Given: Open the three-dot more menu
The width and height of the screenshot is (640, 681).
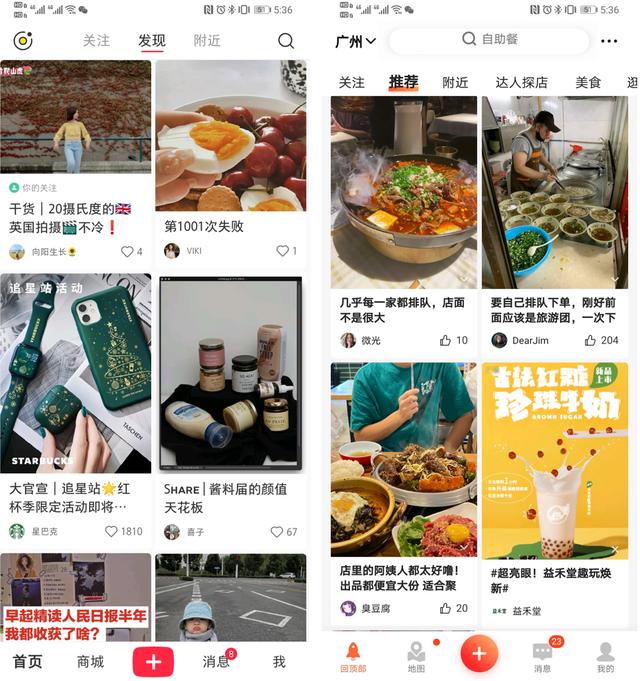Looking at the screenshot, I should click(x=609, y=41).
